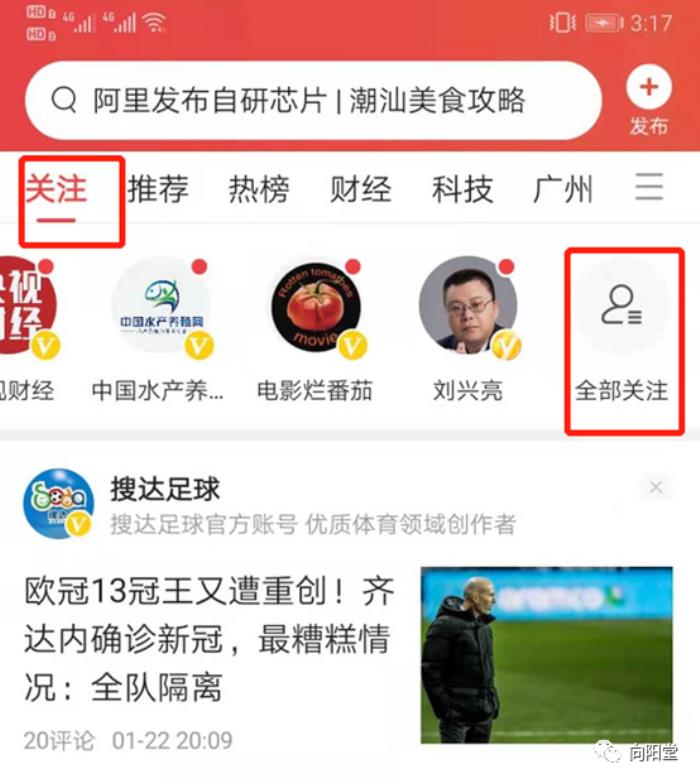700x783 pixels.
Task: Tap the search box at the top
Action: pyautogui.click(x=310, y=100)
